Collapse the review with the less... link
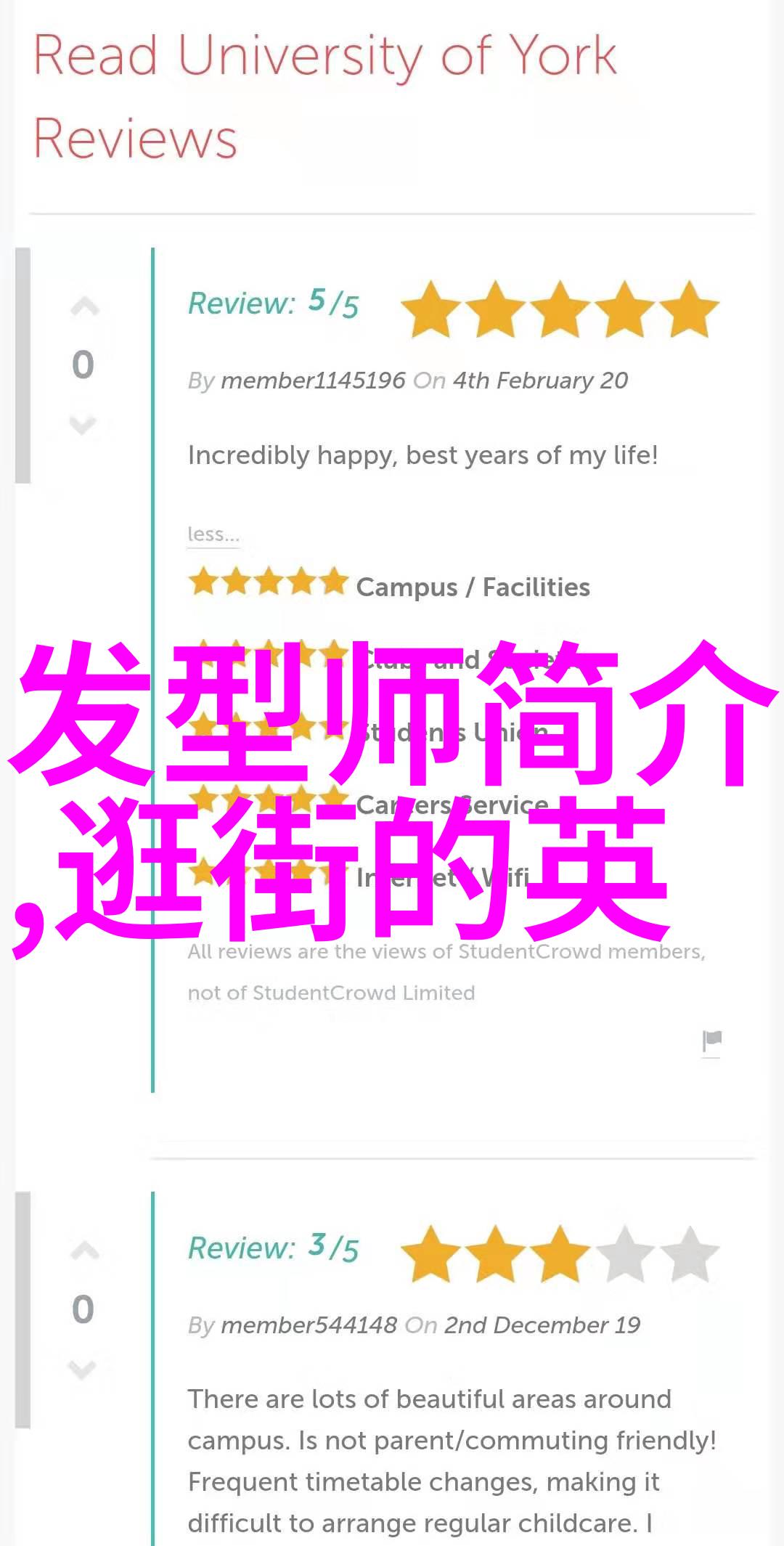The width and height of the screenshot is (784, 1546). 213,534
